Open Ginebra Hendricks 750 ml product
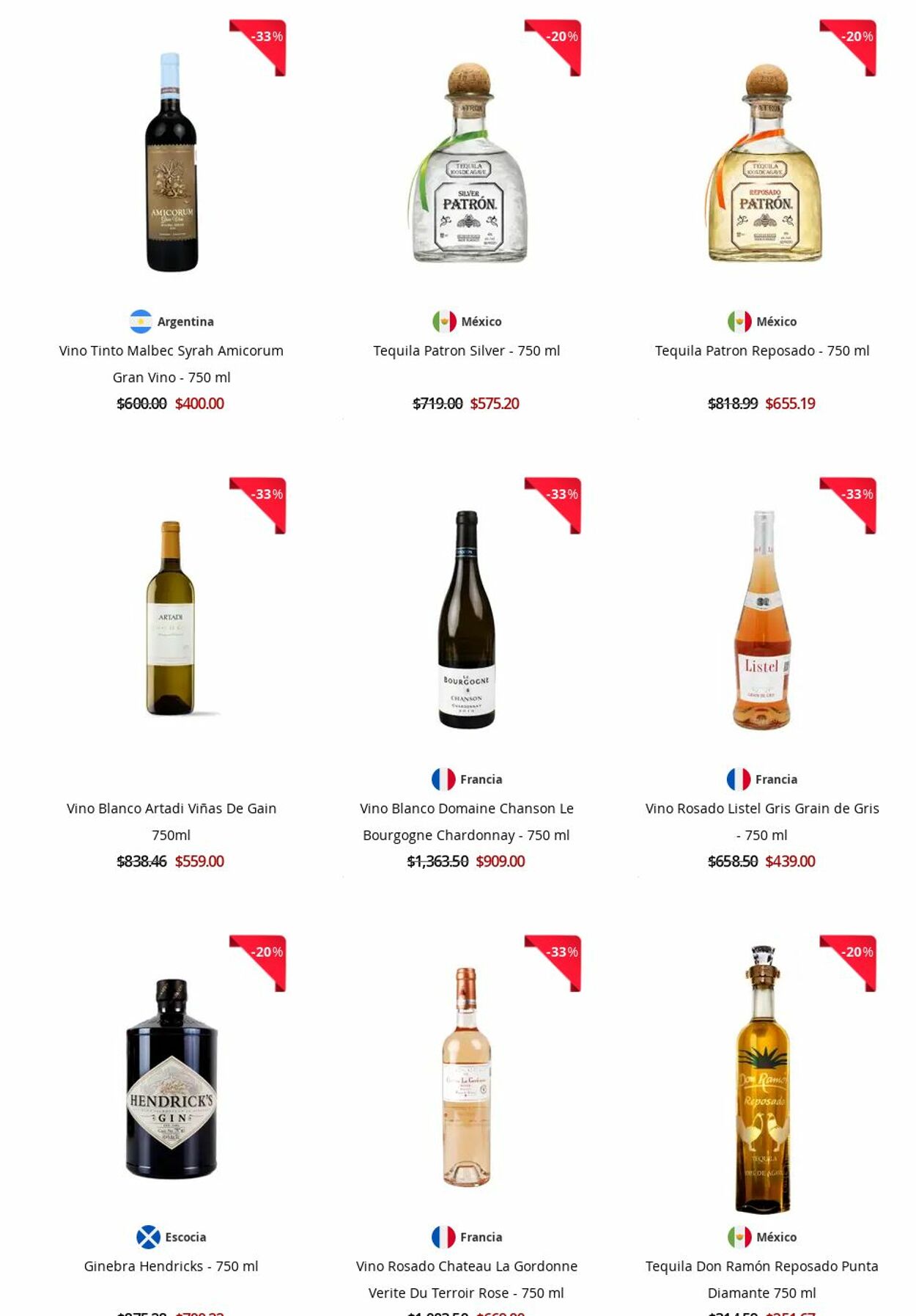The image size is (916, 1316). [x=171, y=1266]
